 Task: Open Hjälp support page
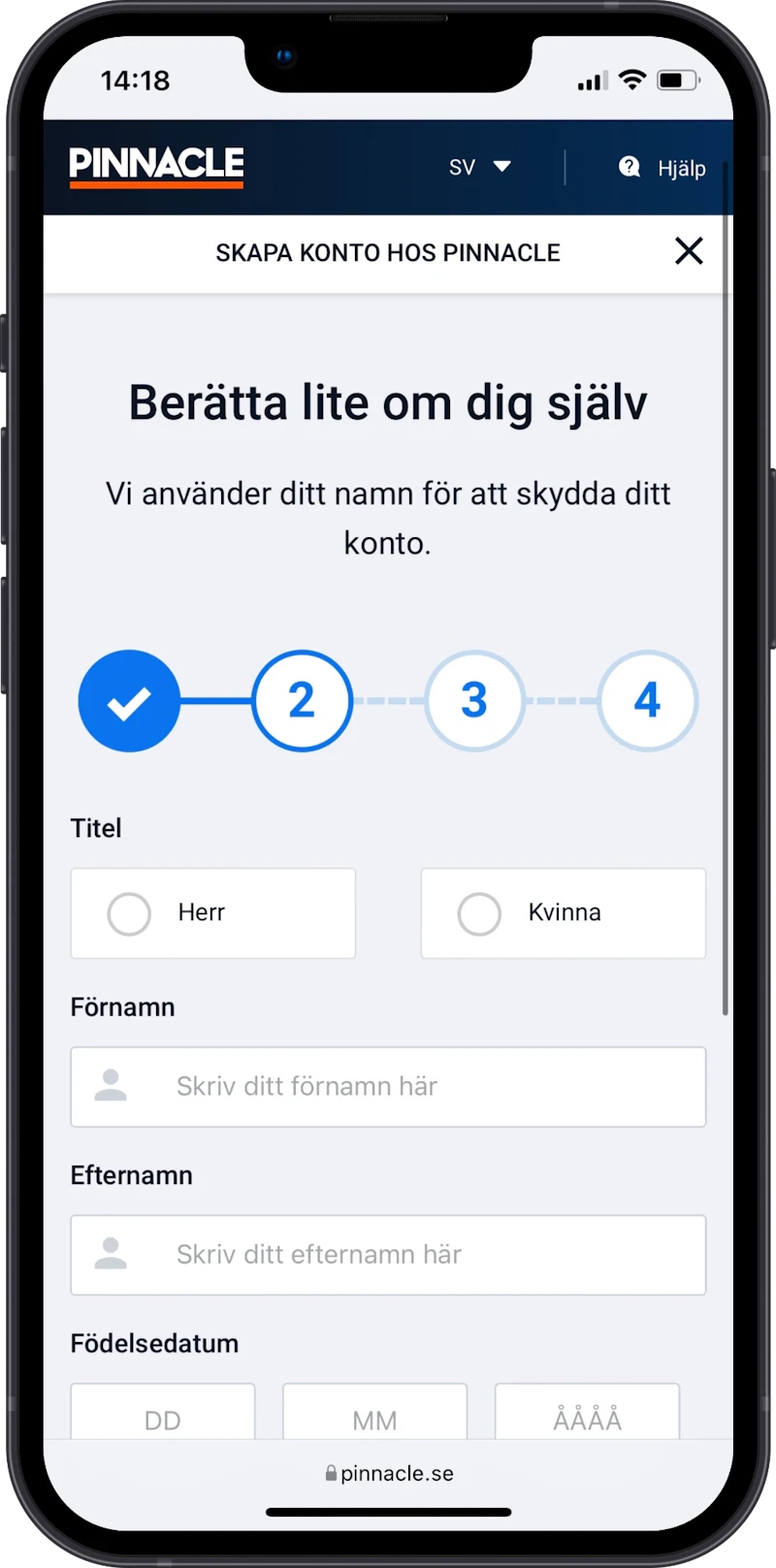(663, 168)
